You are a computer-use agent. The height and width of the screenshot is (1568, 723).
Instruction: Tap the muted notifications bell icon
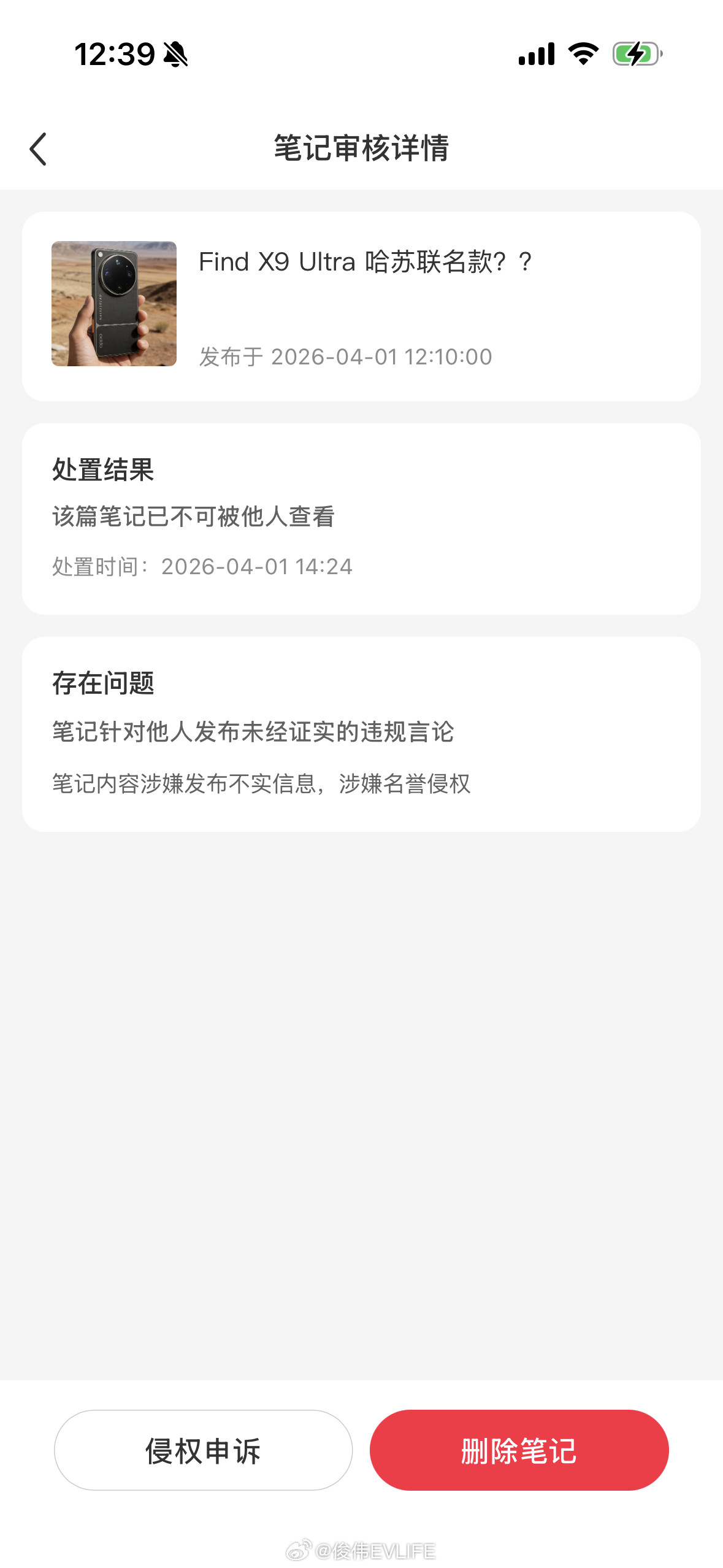[x=174, y=55]
